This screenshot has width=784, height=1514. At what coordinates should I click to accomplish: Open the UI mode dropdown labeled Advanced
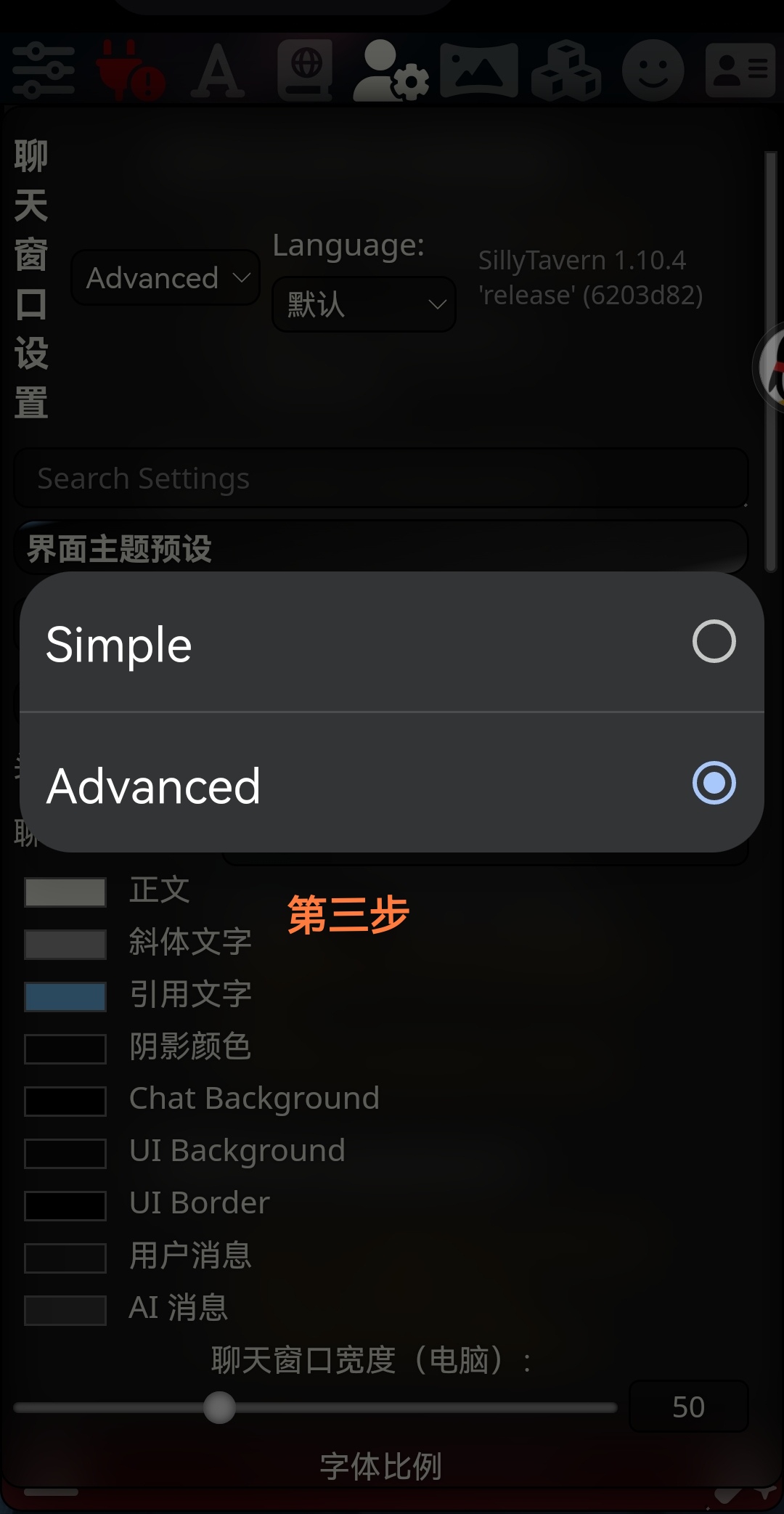(165, 277)
